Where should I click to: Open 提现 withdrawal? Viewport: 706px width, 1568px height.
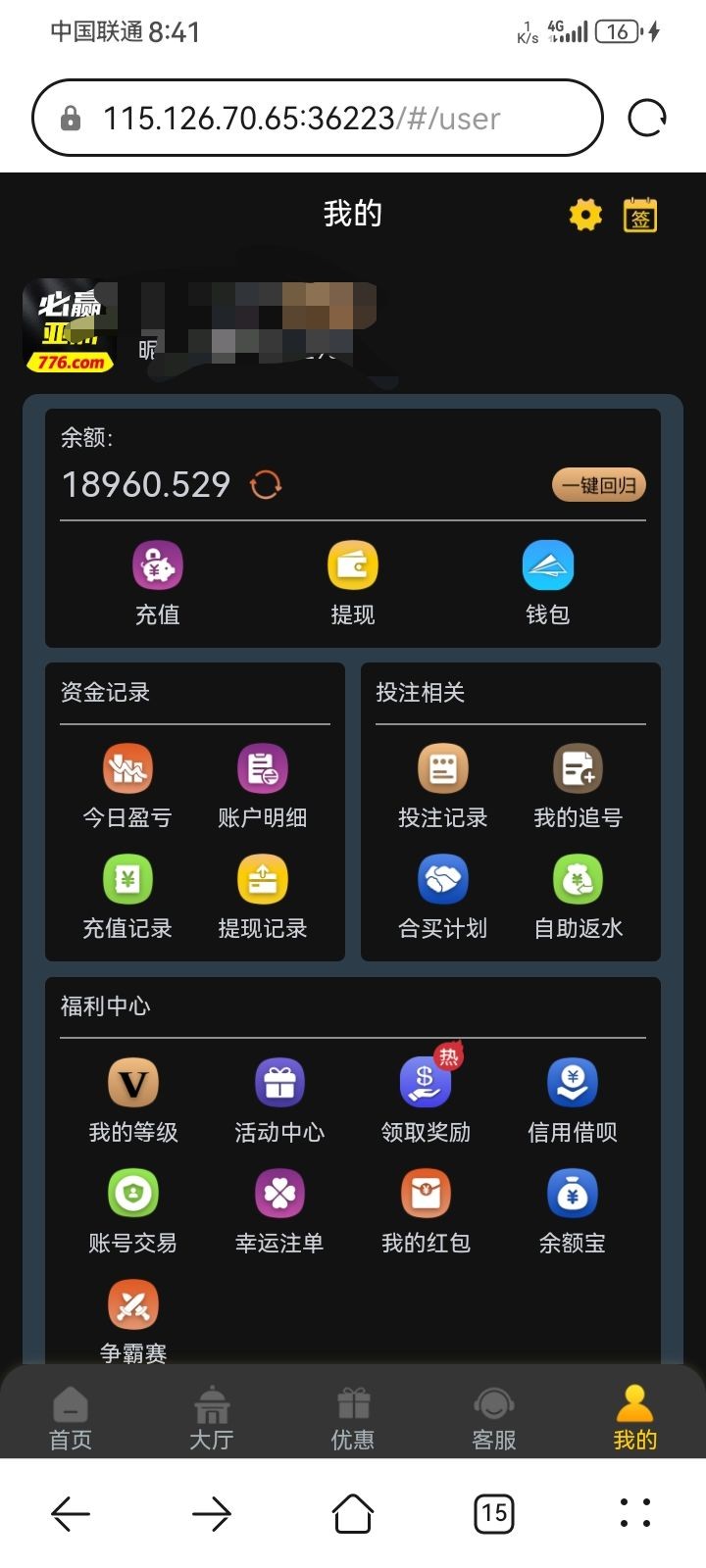tap(352, 583)
